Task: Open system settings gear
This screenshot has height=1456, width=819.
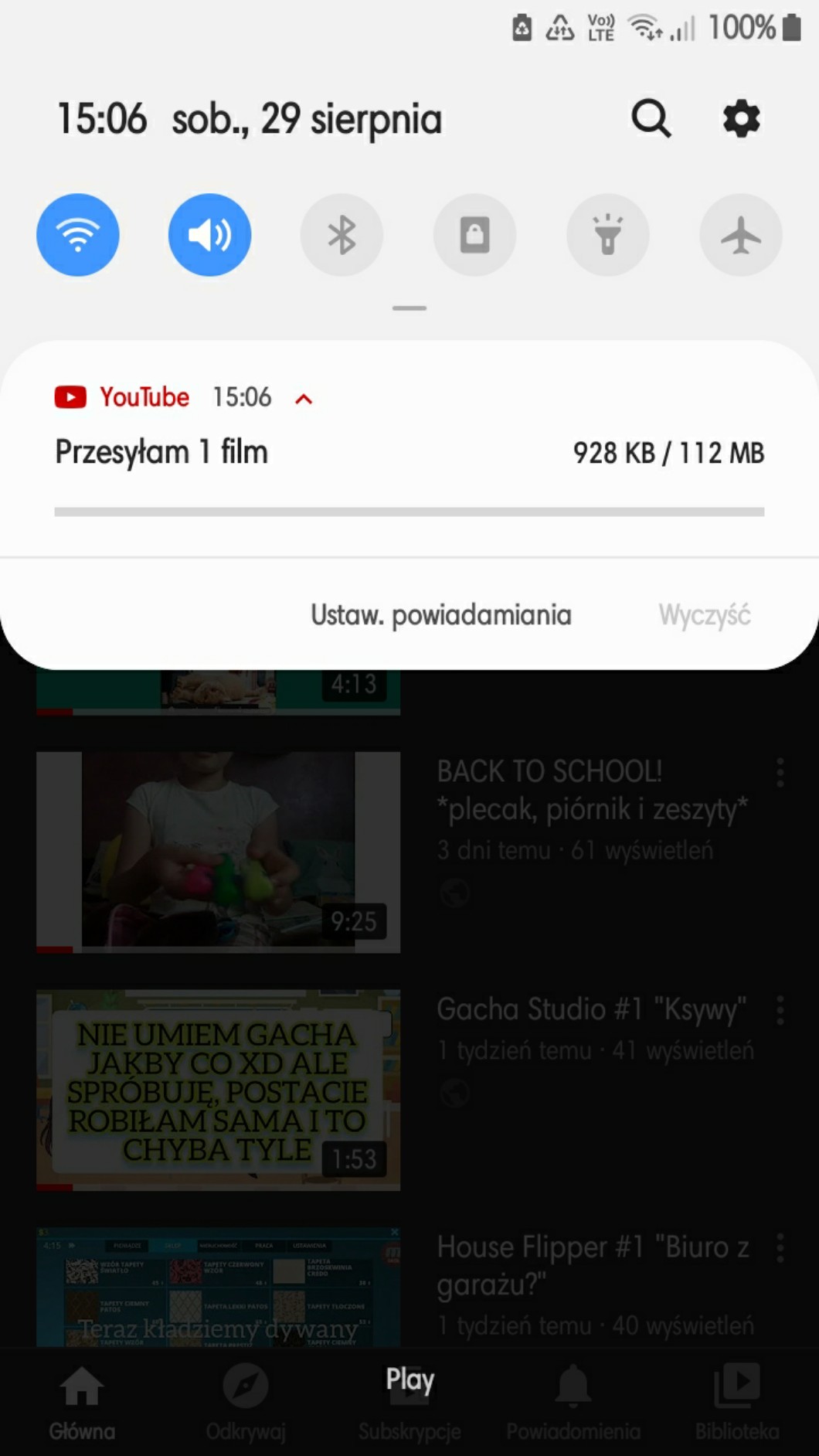Action: tap(741, 119)
